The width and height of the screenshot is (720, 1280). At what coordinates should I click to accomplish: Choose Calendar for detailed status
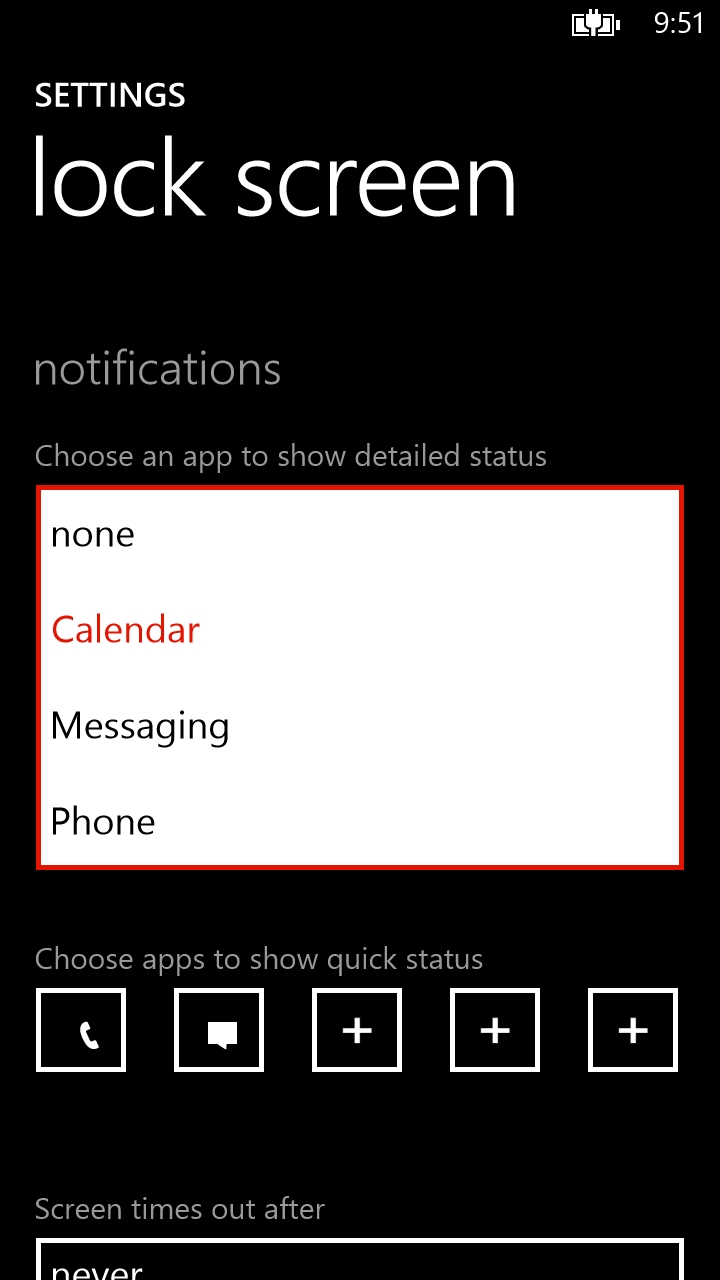[x=360, y=630]
